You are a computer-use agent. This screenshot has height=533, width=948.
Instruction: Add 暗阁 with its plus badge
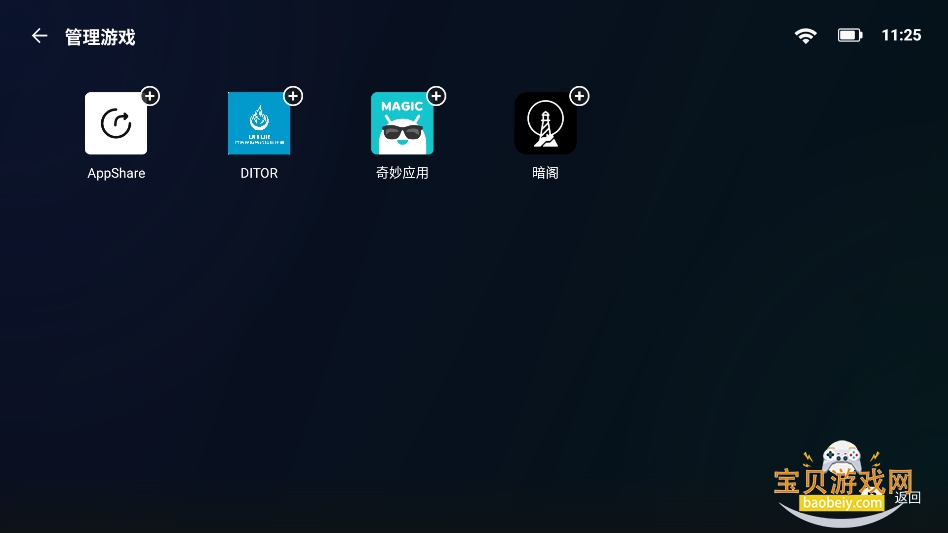[579, 96]
